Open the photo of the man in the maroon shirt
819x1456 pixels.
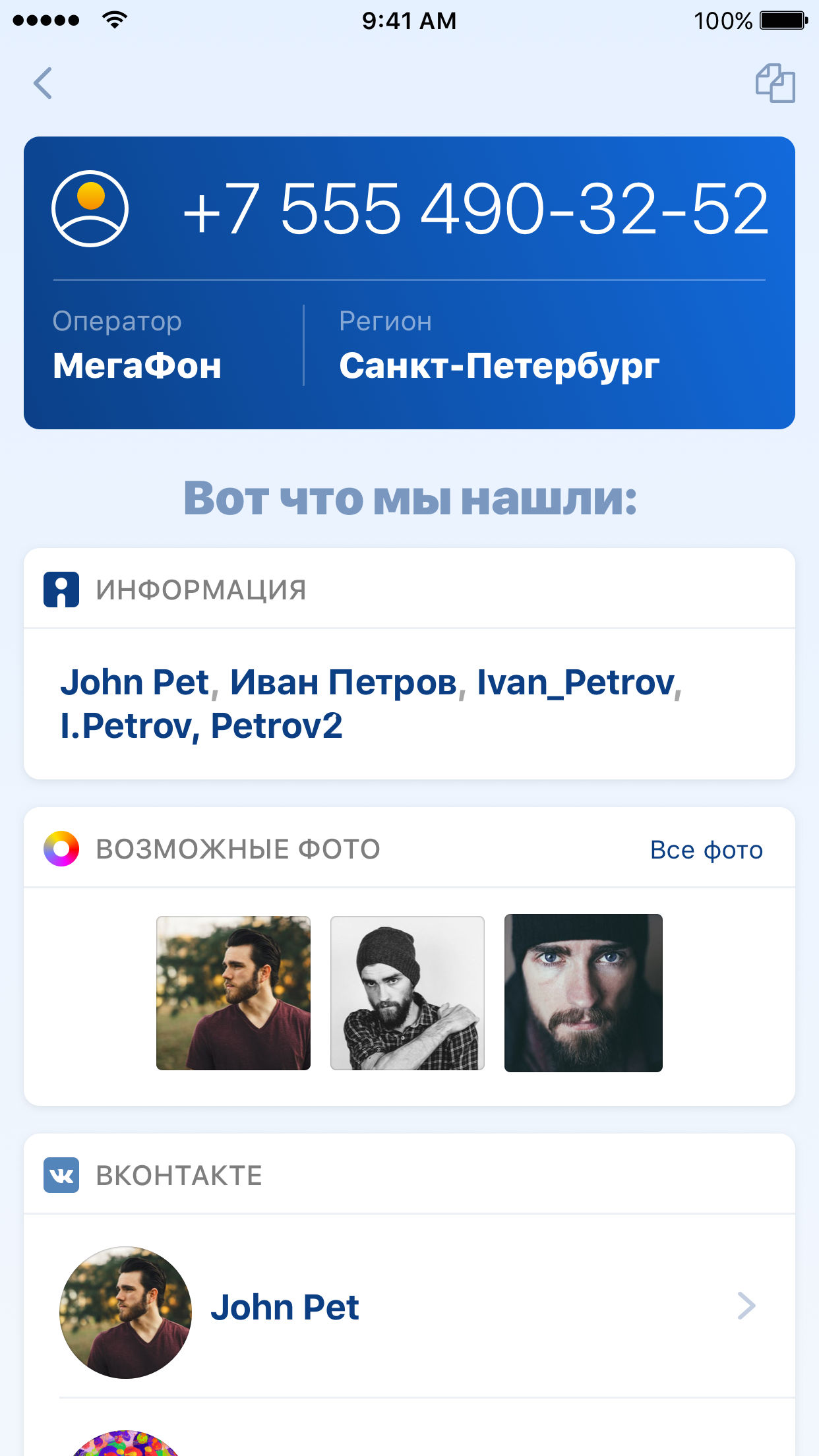click(233, 993)
